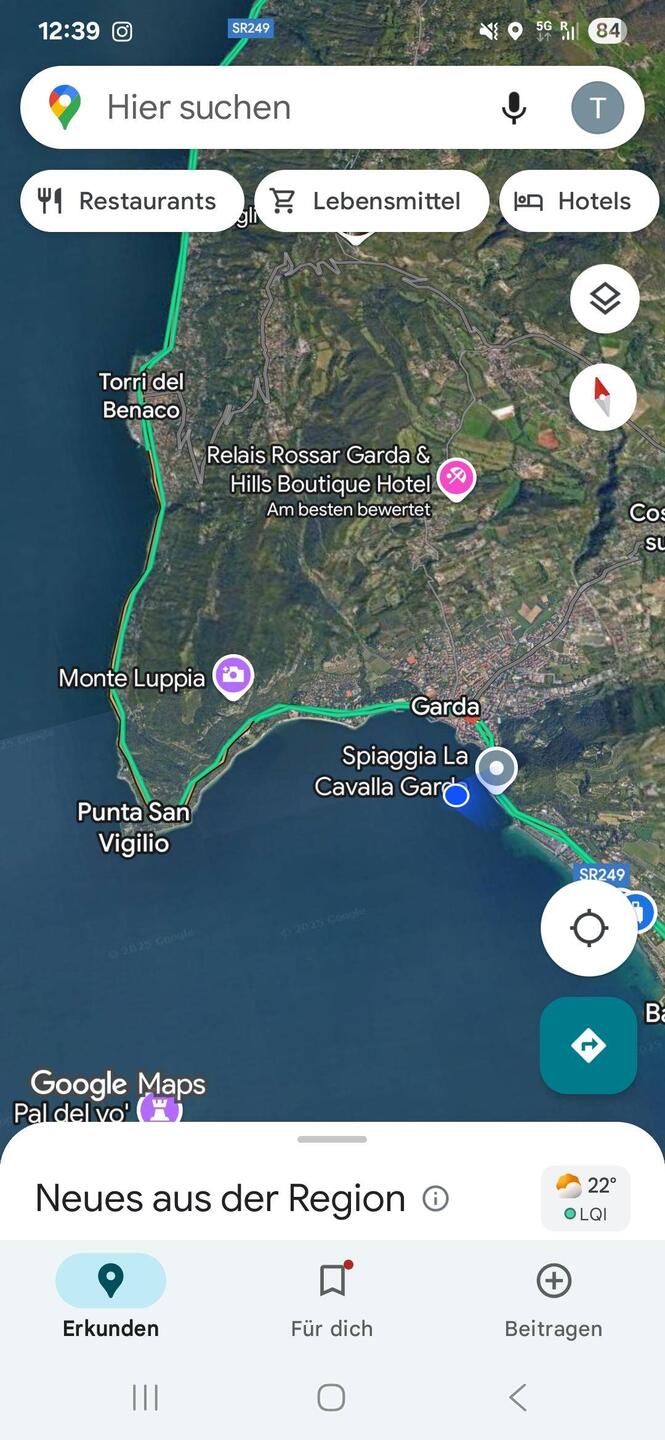Filter map by Restaurants
665x1440 pixels.
tap(130, 201)
